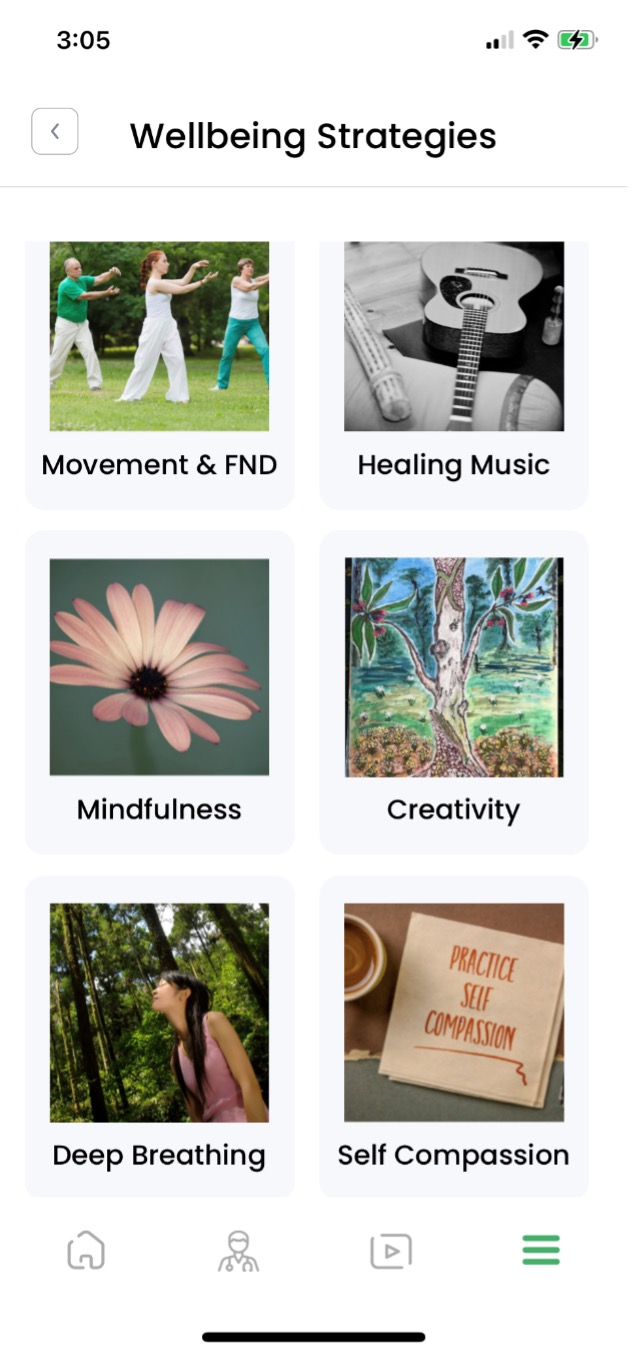The height and width of the screenshot is (1362, 632).
Task: Open the Creativity strategy tile
Action: [454, 692]
